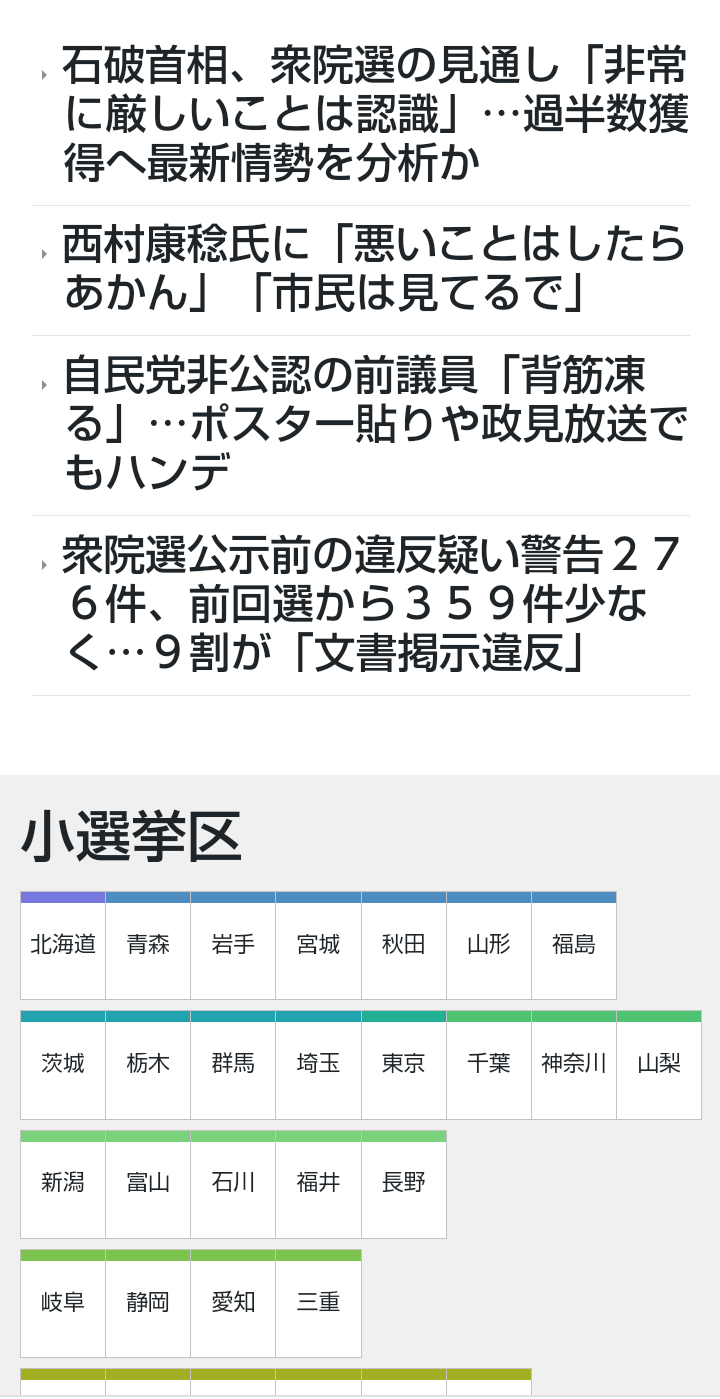Open the 自民党非公認の前議員 article
This screenshot has width=720, height=1399.
click(x=375, y=424)
